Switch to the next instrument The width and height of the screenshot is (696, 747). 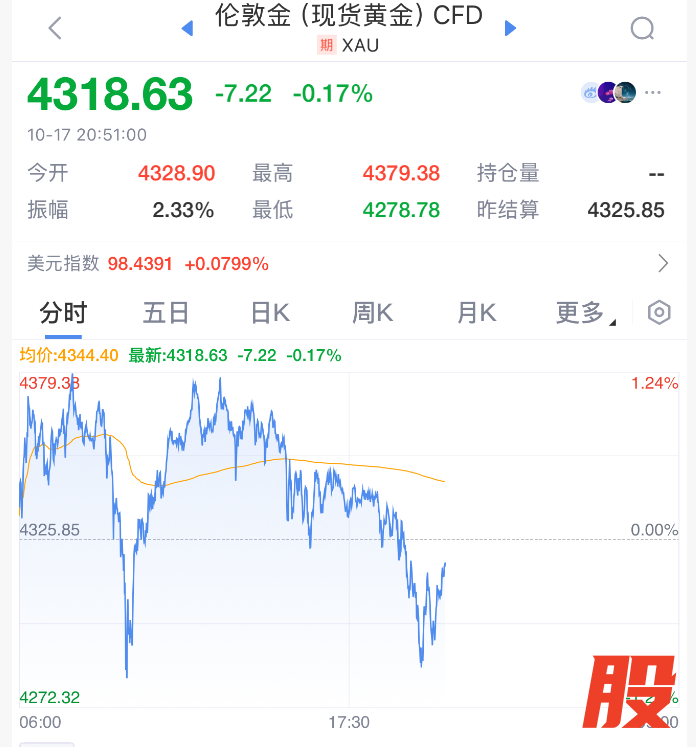click(x=511, y=28)
